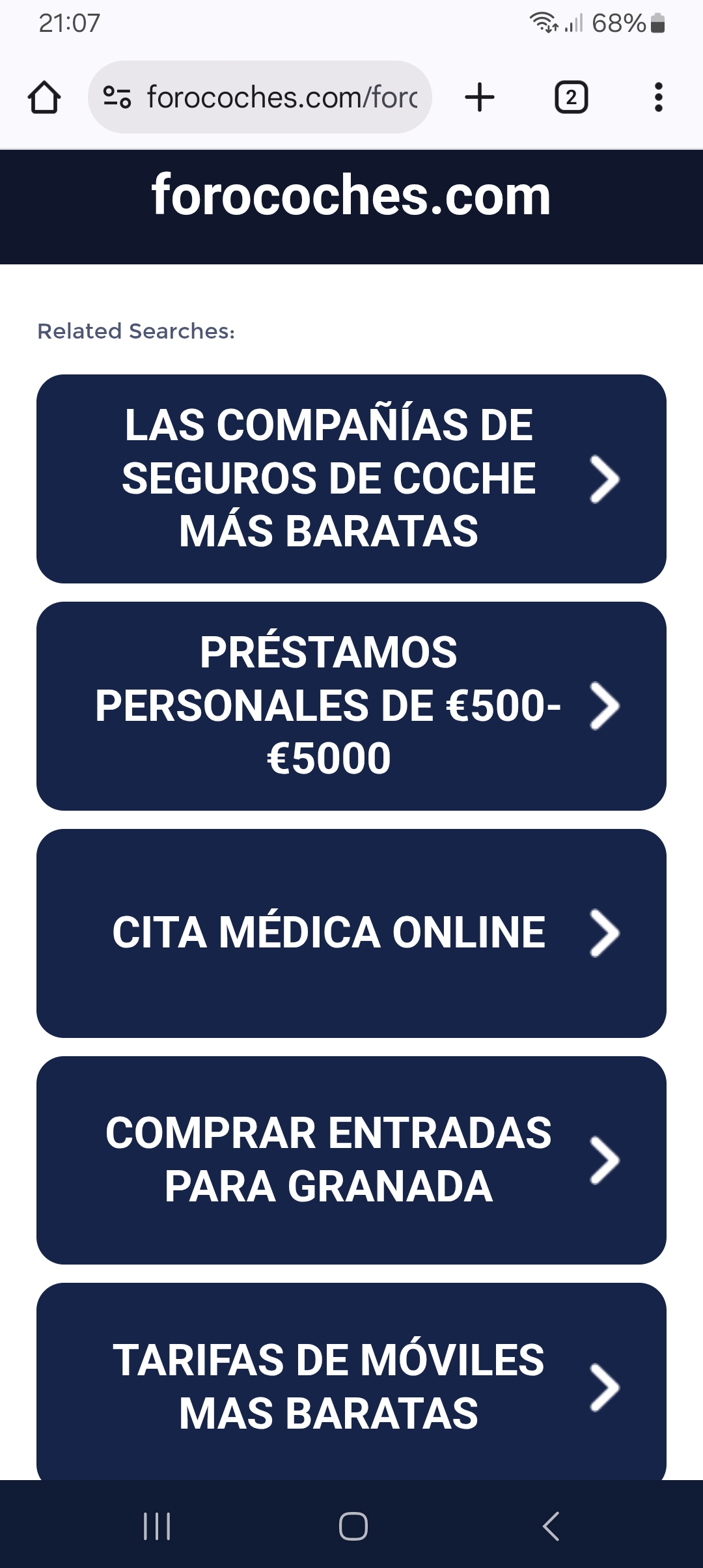Choose Comprar entradas para Granada
The image size is (703, 1568).
click(x=351, y=1160)
